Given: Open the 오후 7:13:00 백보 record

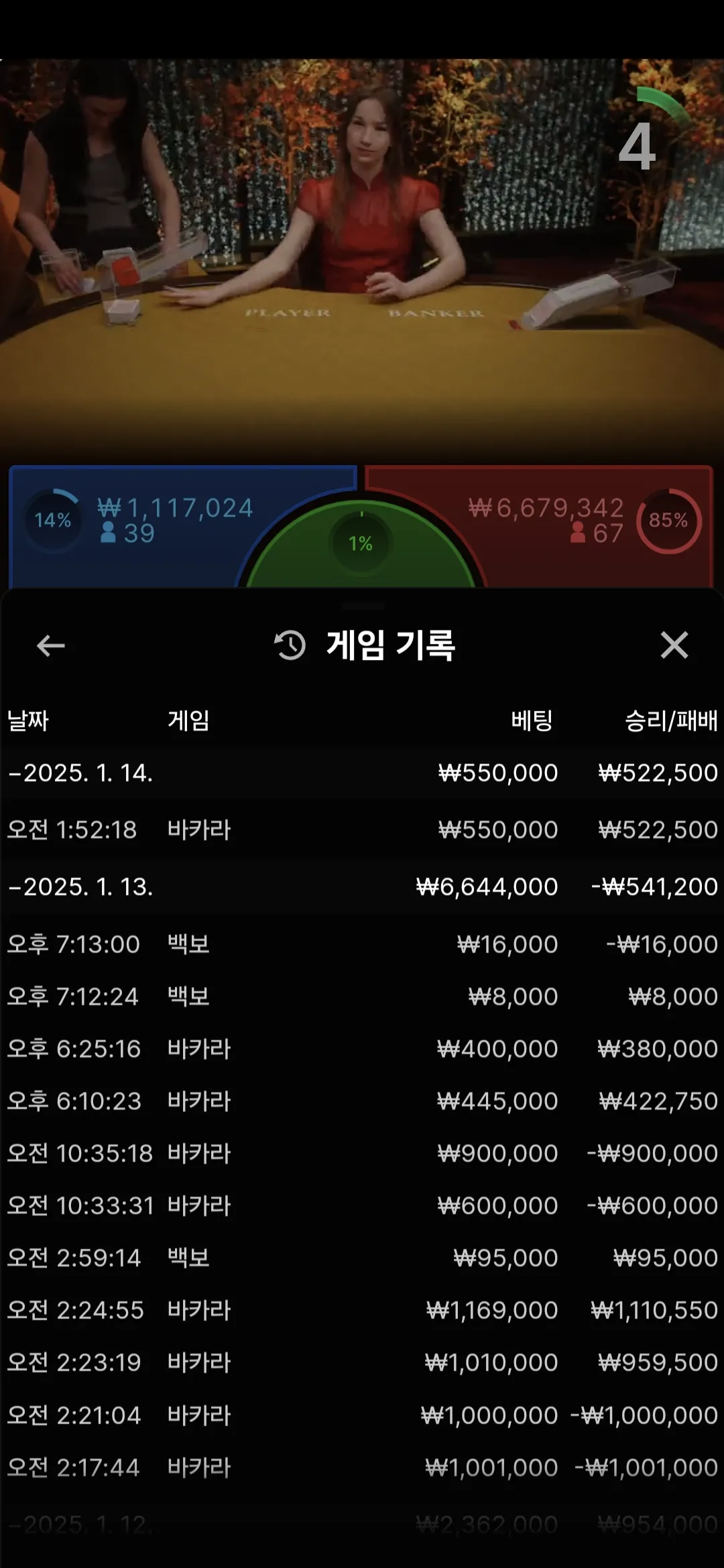Looking at the screenshot, I should tap(362, 944).
